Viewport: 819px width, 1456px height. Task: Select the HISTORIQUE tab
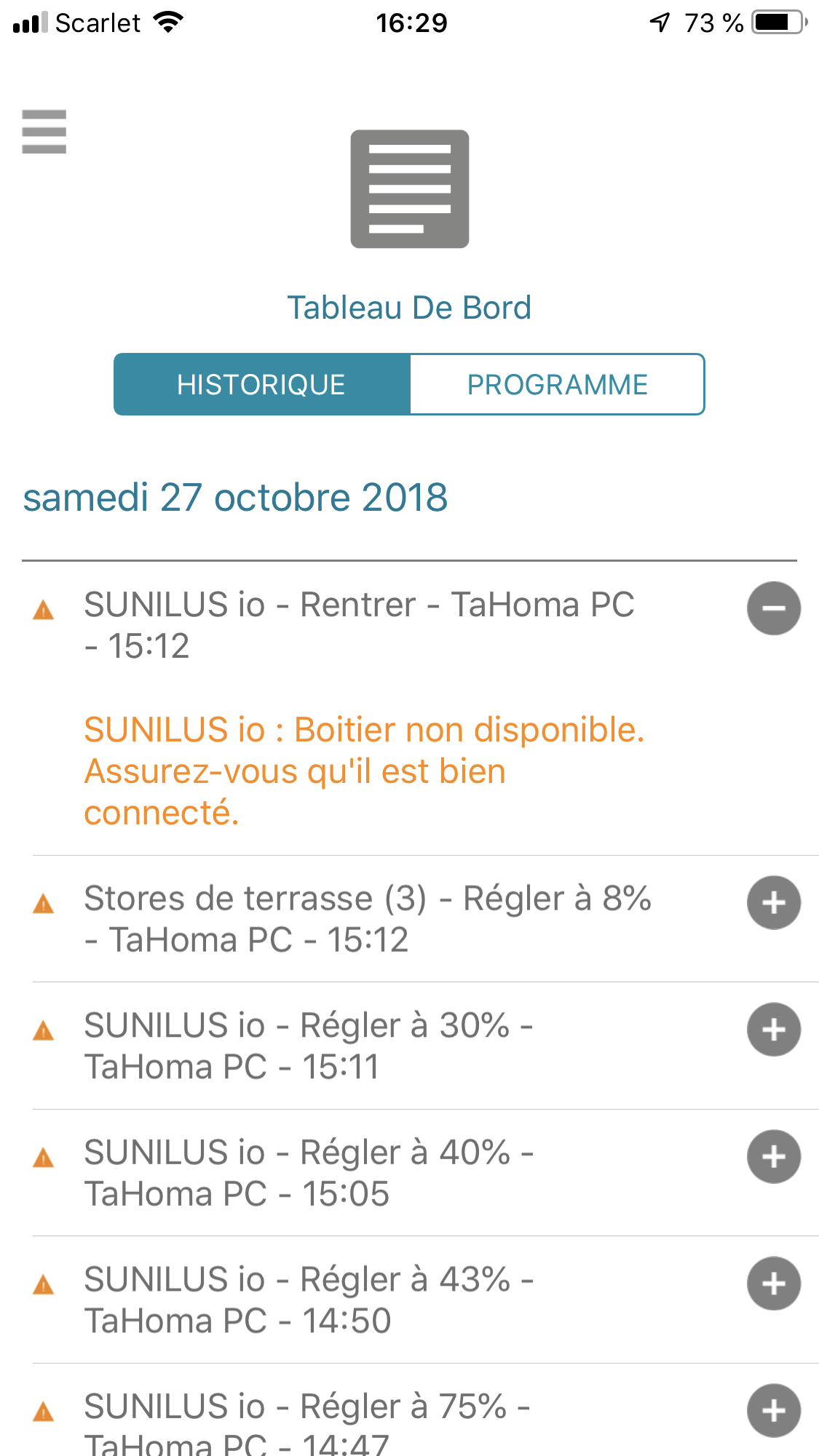[x=261, y=385]
